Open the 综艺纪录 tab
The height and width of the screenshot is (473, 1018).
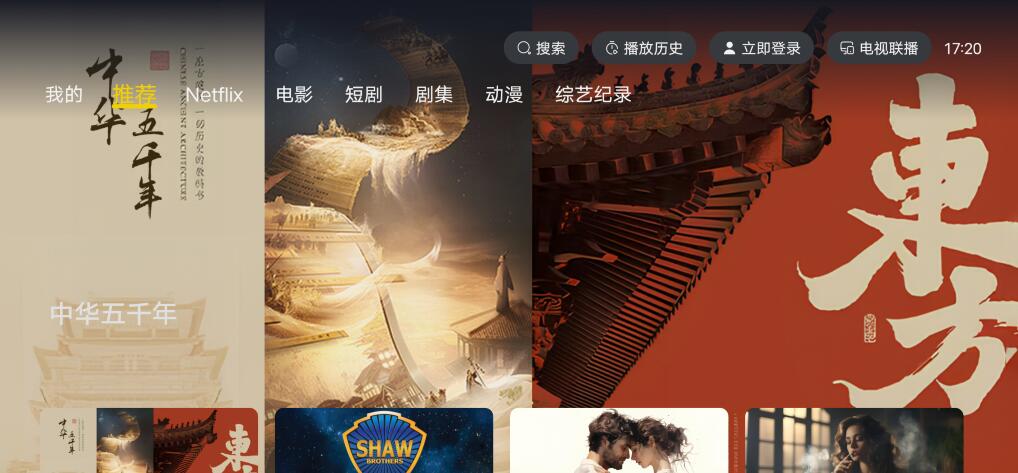(594, 95)
